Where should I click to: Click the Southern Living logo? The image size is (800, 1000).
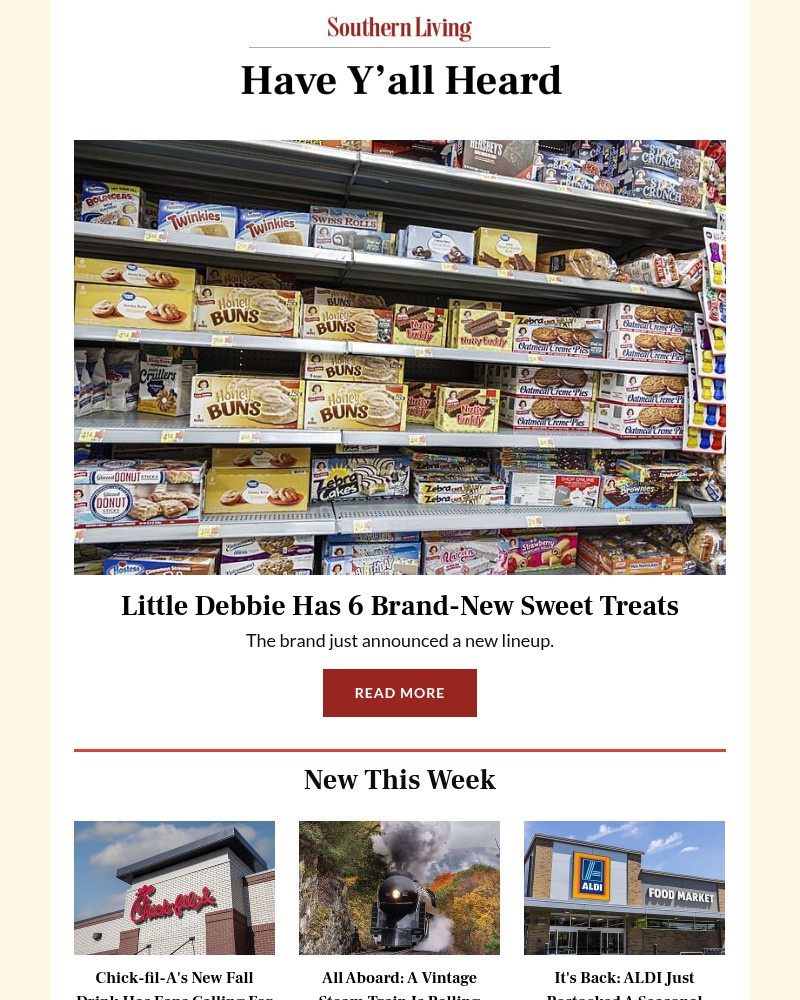(399, 28)
